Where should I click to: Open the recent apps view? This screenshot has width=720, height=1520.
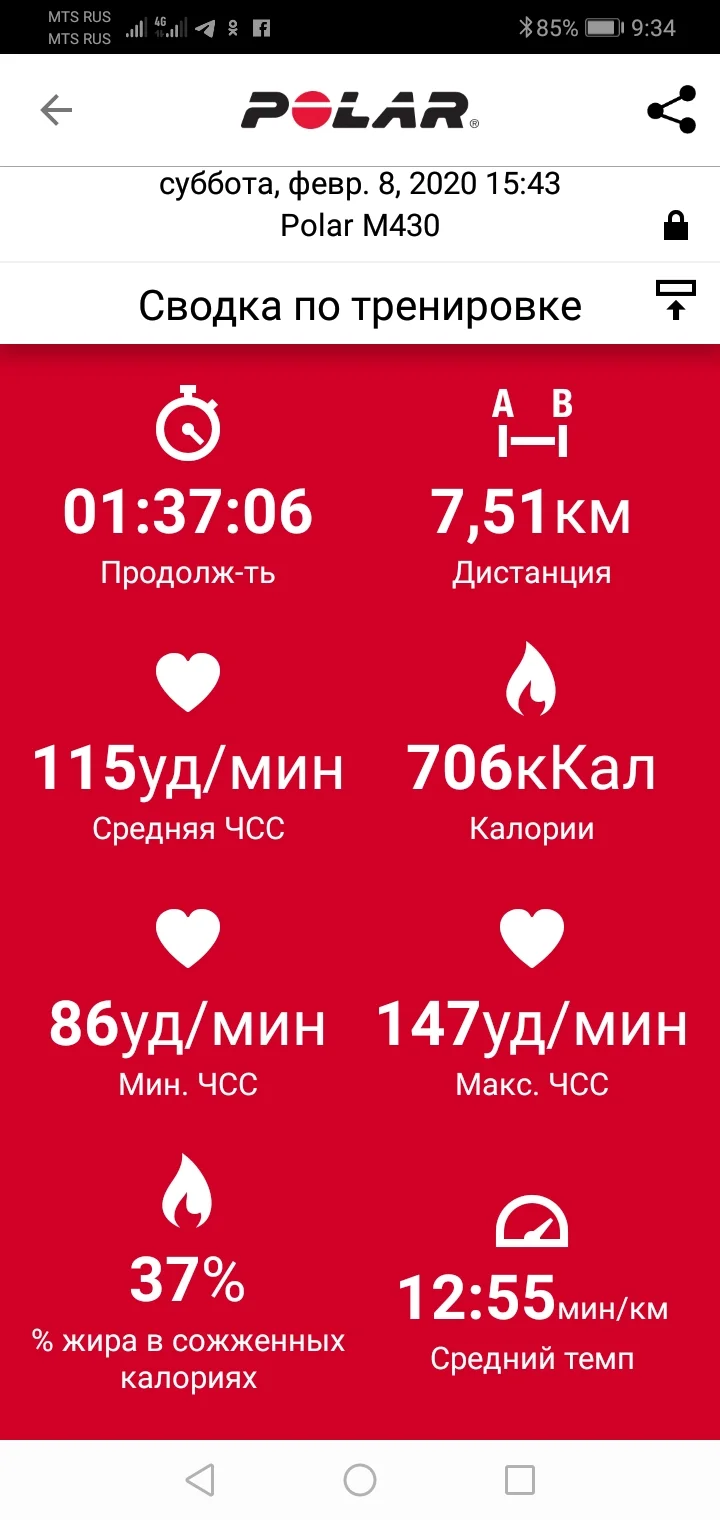[519, 1479]
